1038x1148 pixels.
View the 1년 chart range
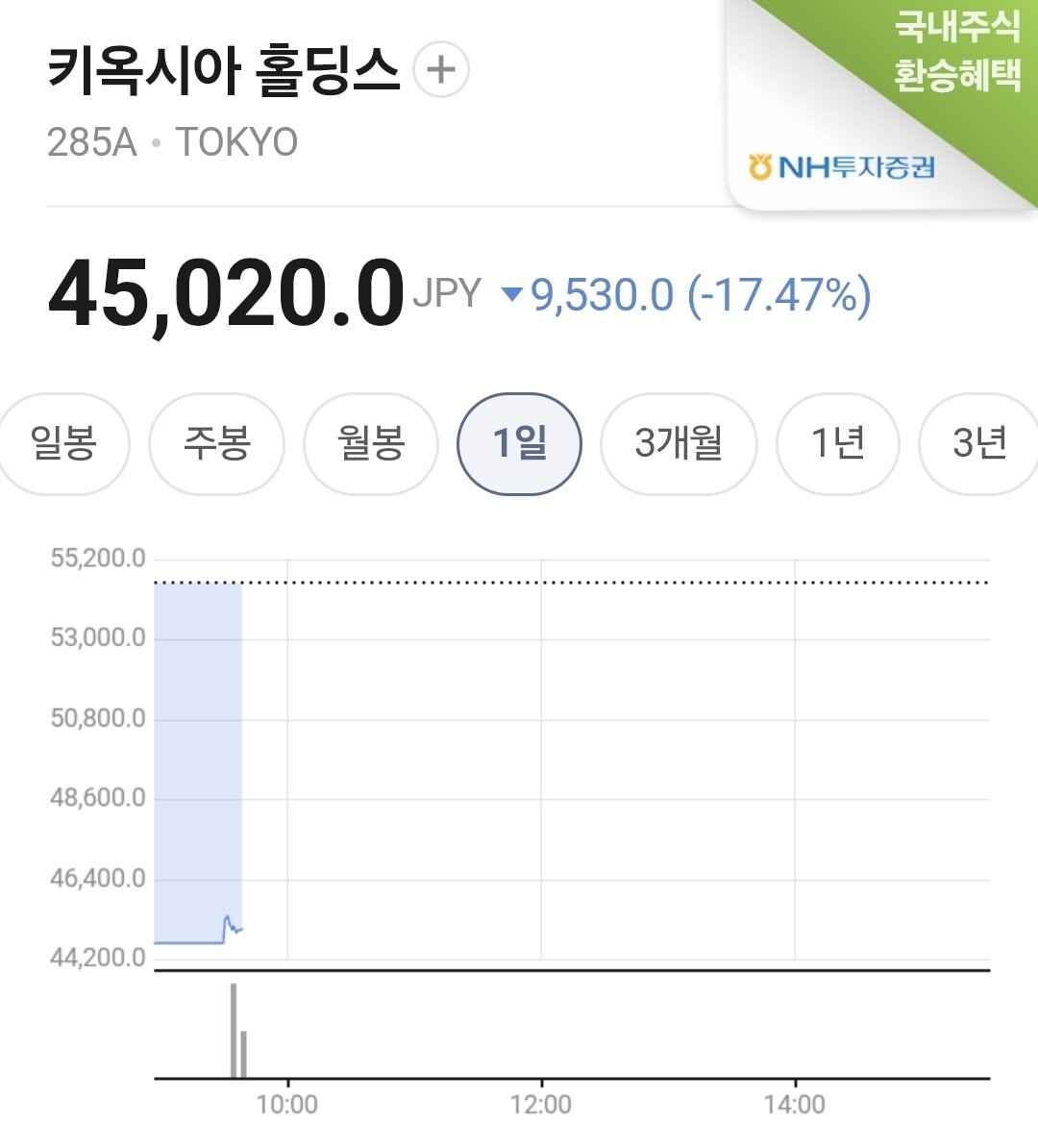[x=837, y=443]
